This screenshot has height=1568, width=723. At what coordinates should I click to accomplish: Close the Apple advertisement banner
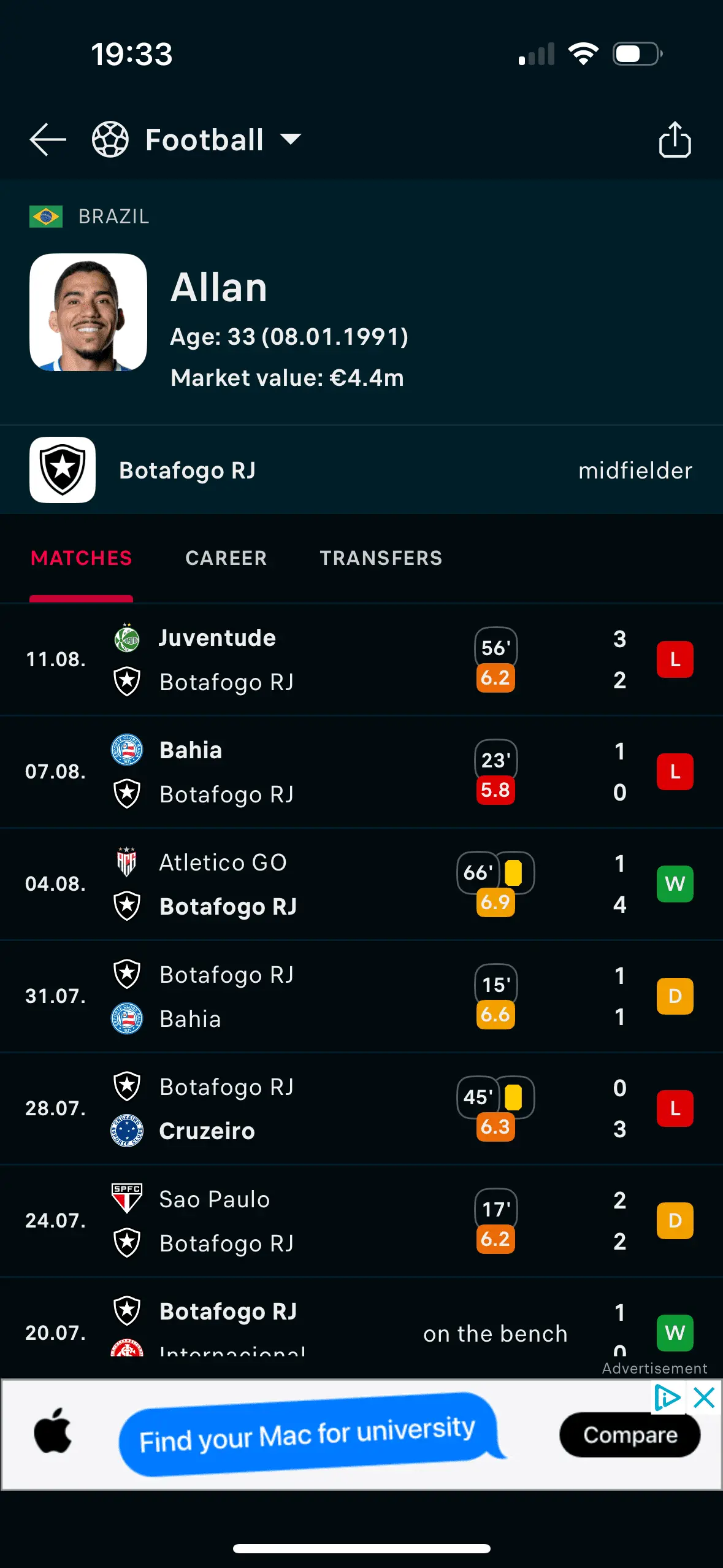click(704, 1398)
